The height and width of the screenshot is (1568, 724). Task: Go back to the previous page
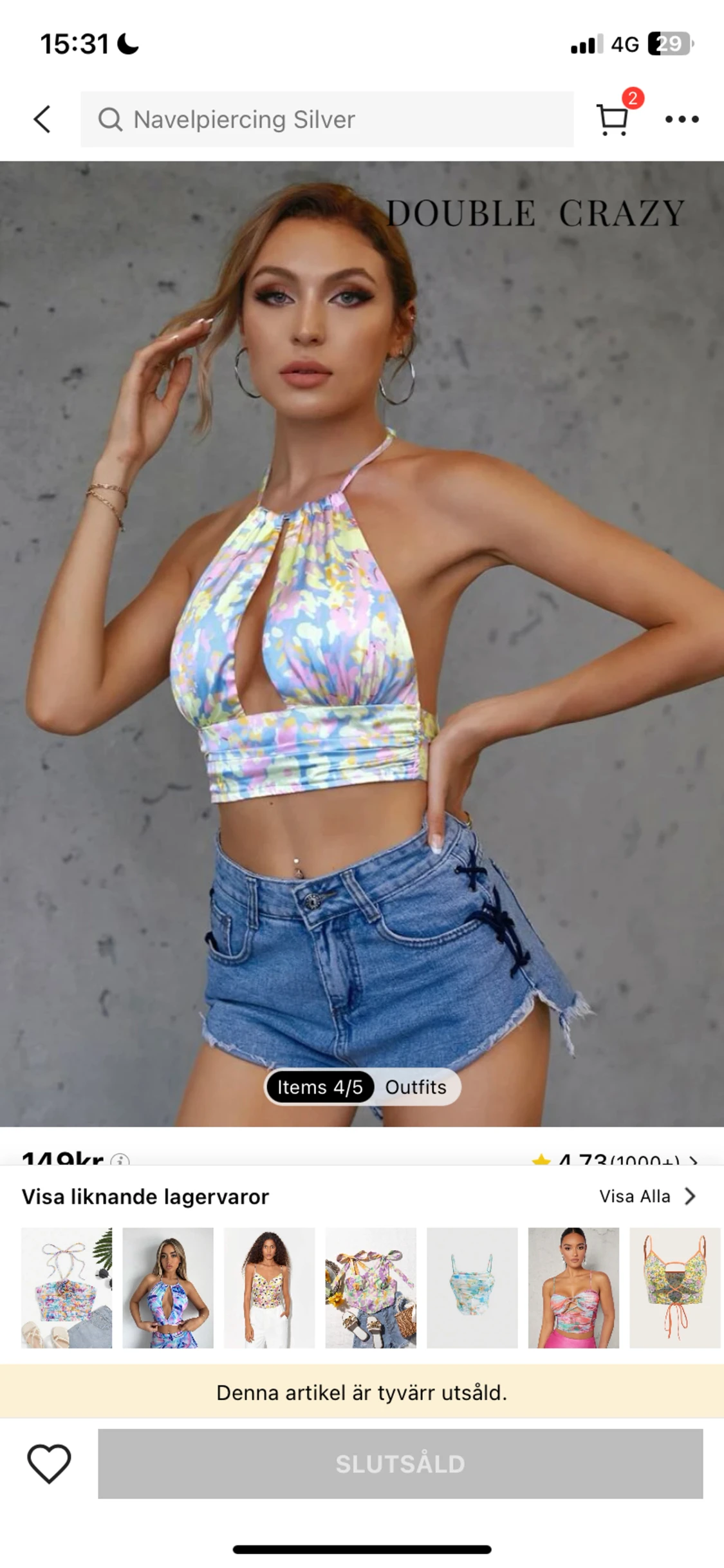coord(42,119)
